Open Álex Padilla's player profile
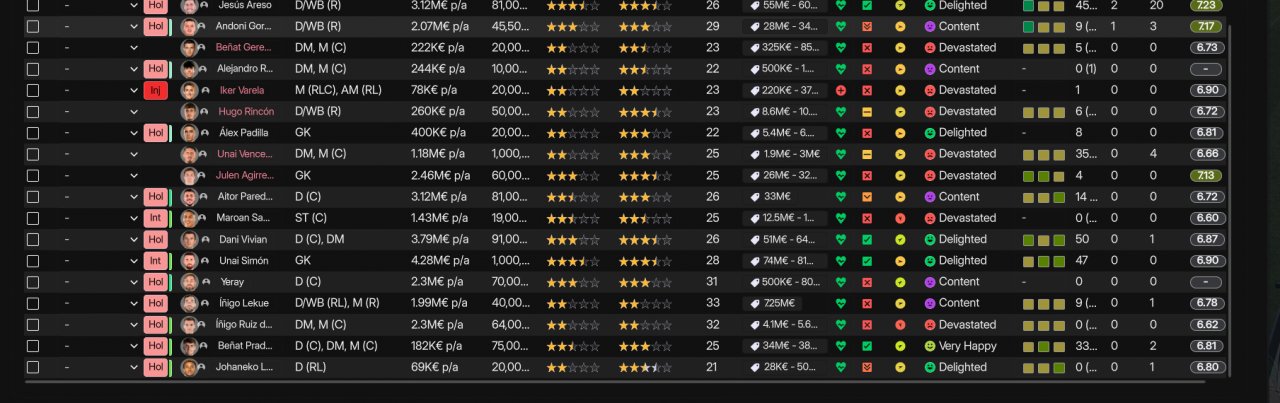Image resolution: width=1280 pixels, height=403 pixels. pos(243,132)
